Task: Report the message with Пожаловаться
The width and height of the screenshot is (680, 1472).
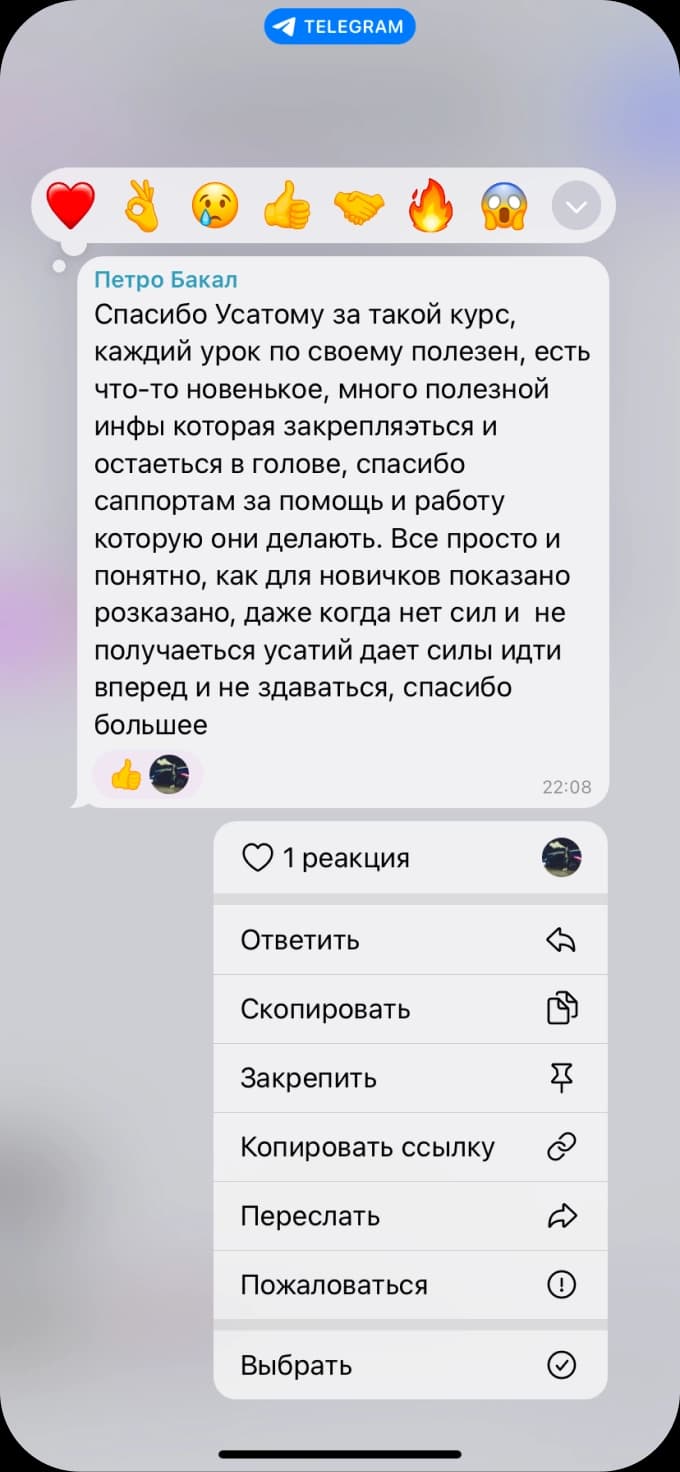Action: click(x=410, y=1285)
